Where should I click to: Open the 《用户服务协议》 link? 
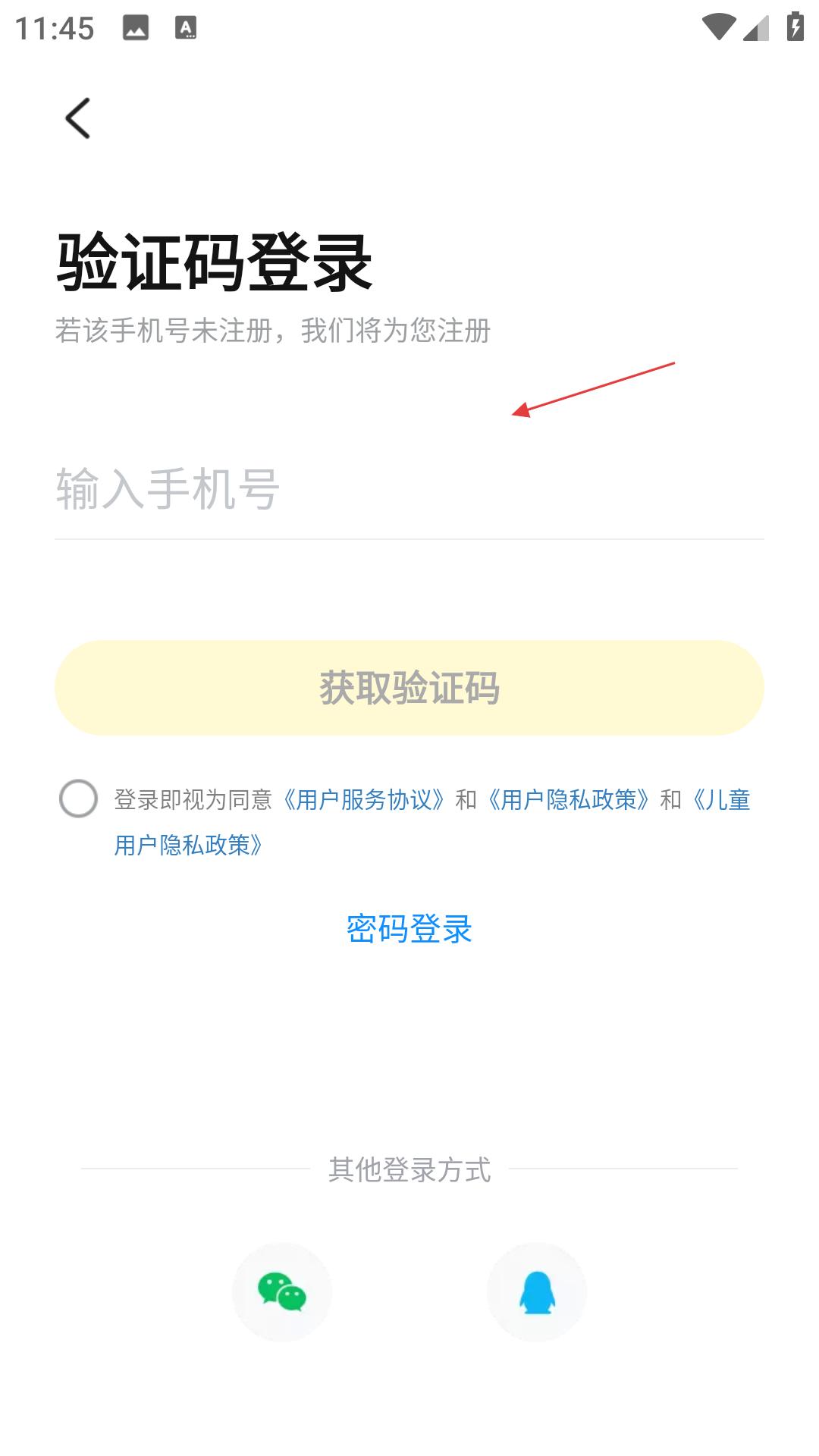tap(363, 799)
